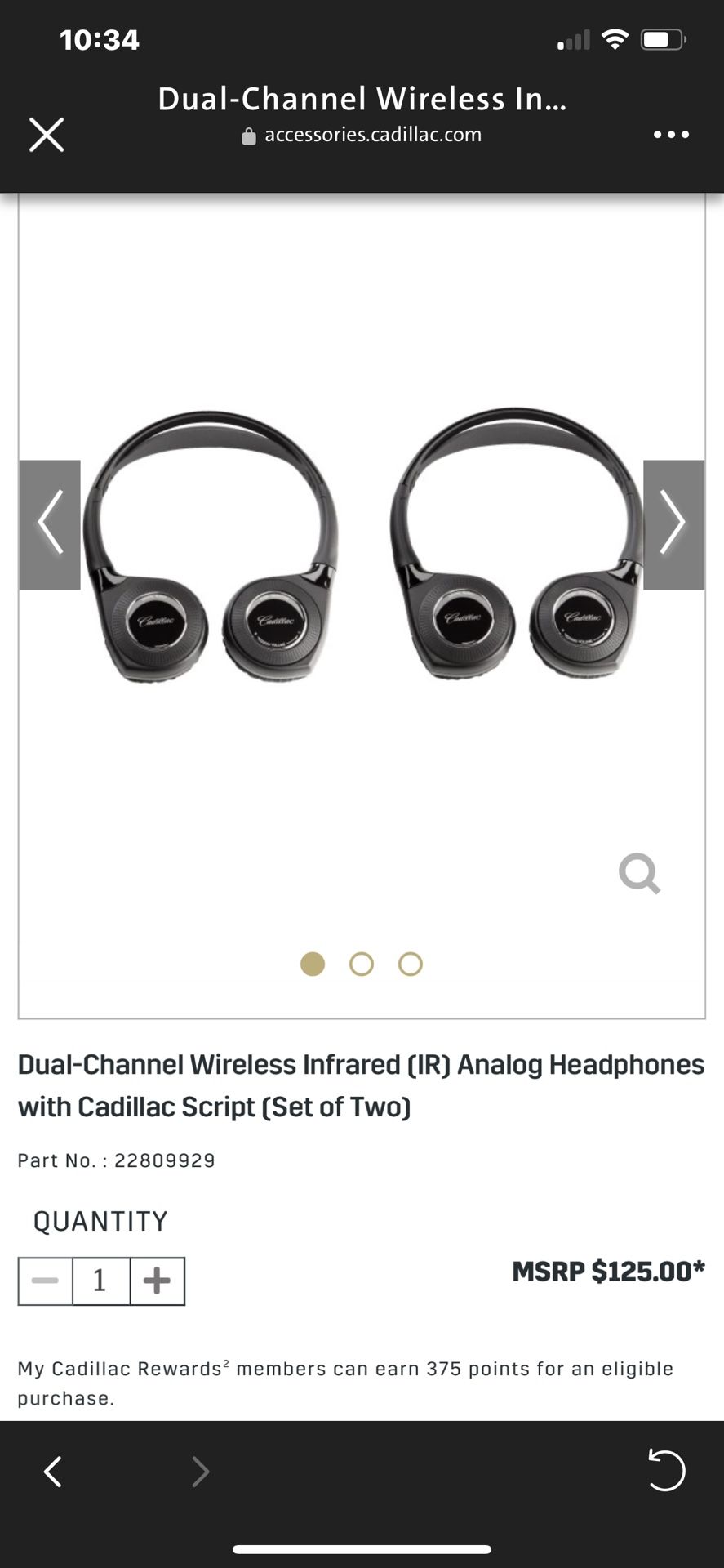This screenshot has width=724, height=1568.
Task: Reload the page with the refresh icon
Action: [x=668, y=1472]
